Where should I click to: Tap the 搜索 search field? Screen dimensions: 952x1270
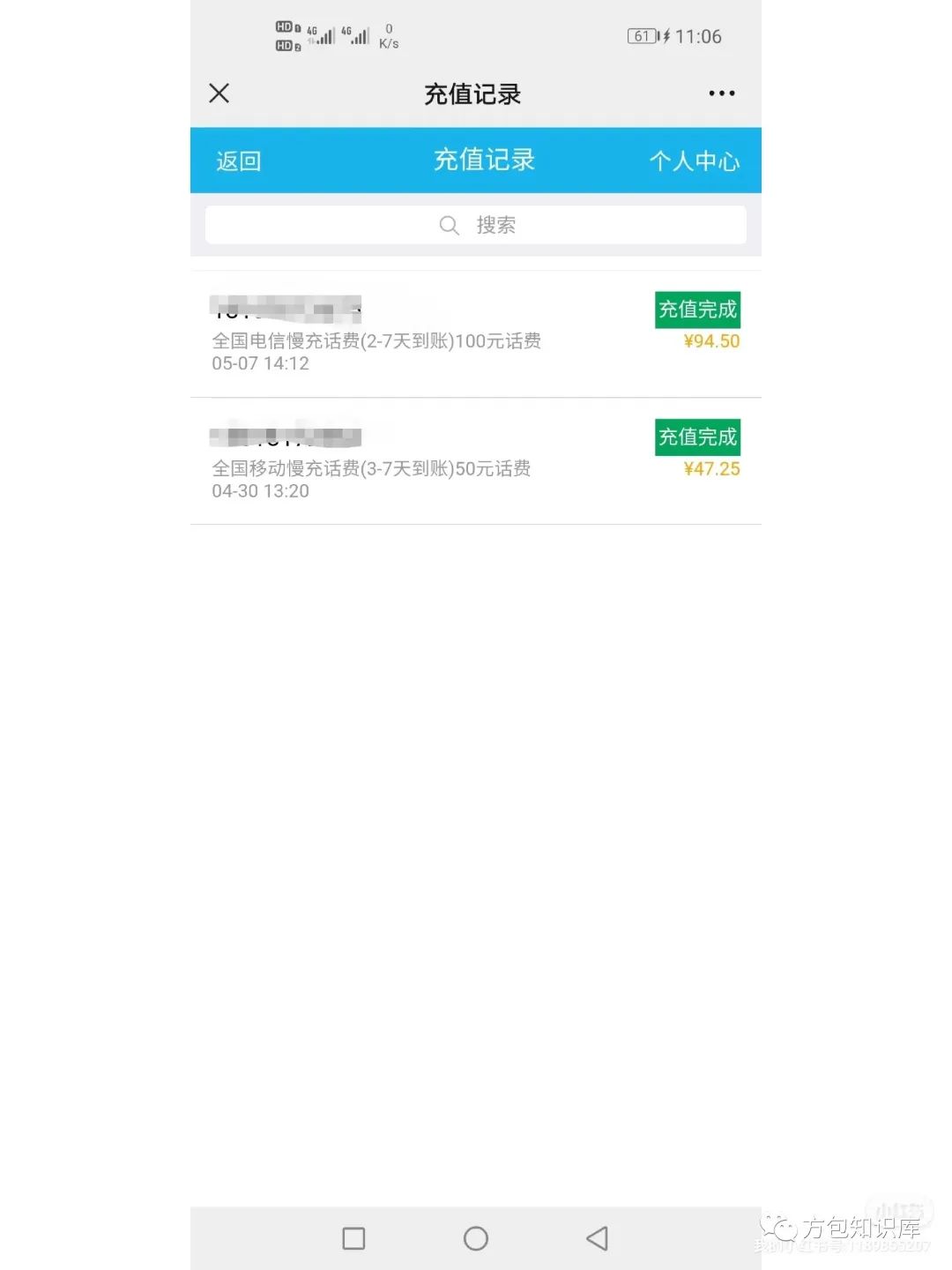(476, 225)
